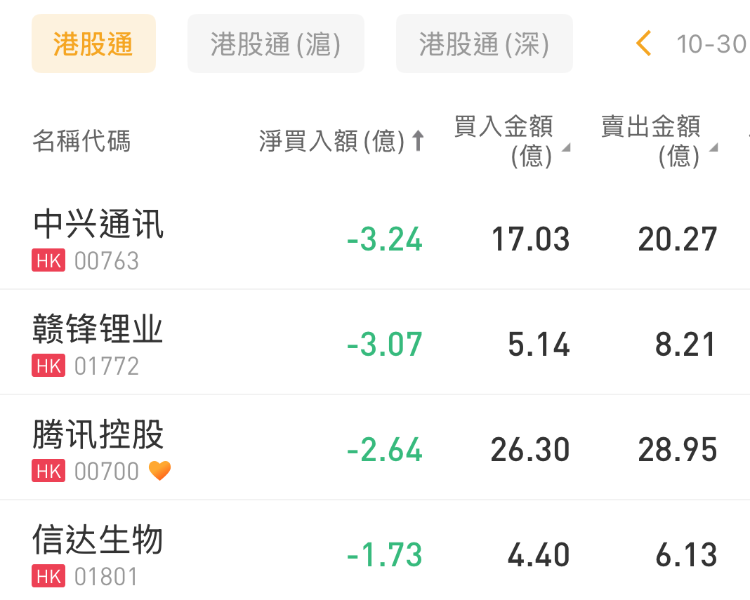Sort by 買入金額 (億) column

coord(510,141)
